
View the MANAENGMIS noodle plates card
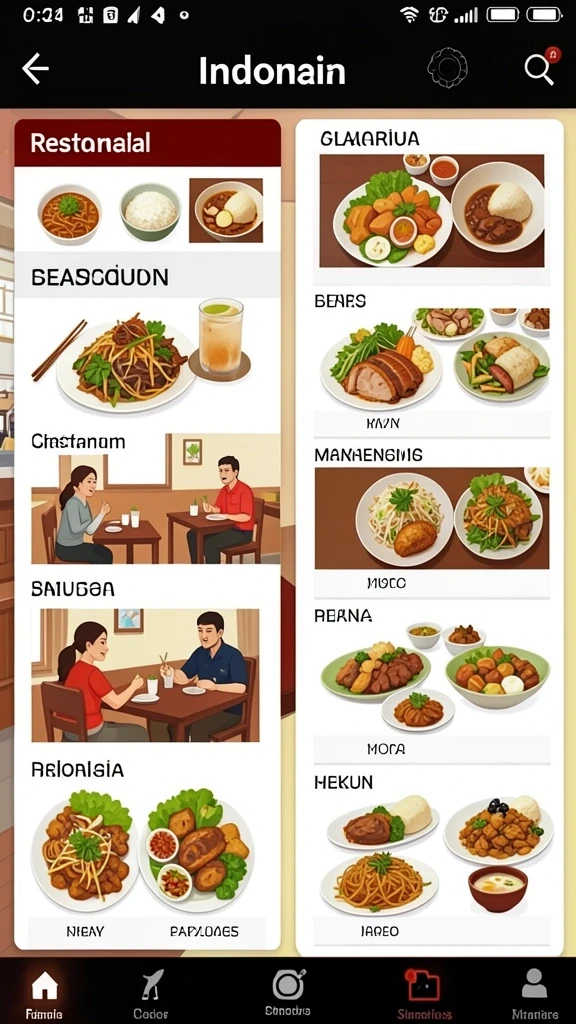431,518
